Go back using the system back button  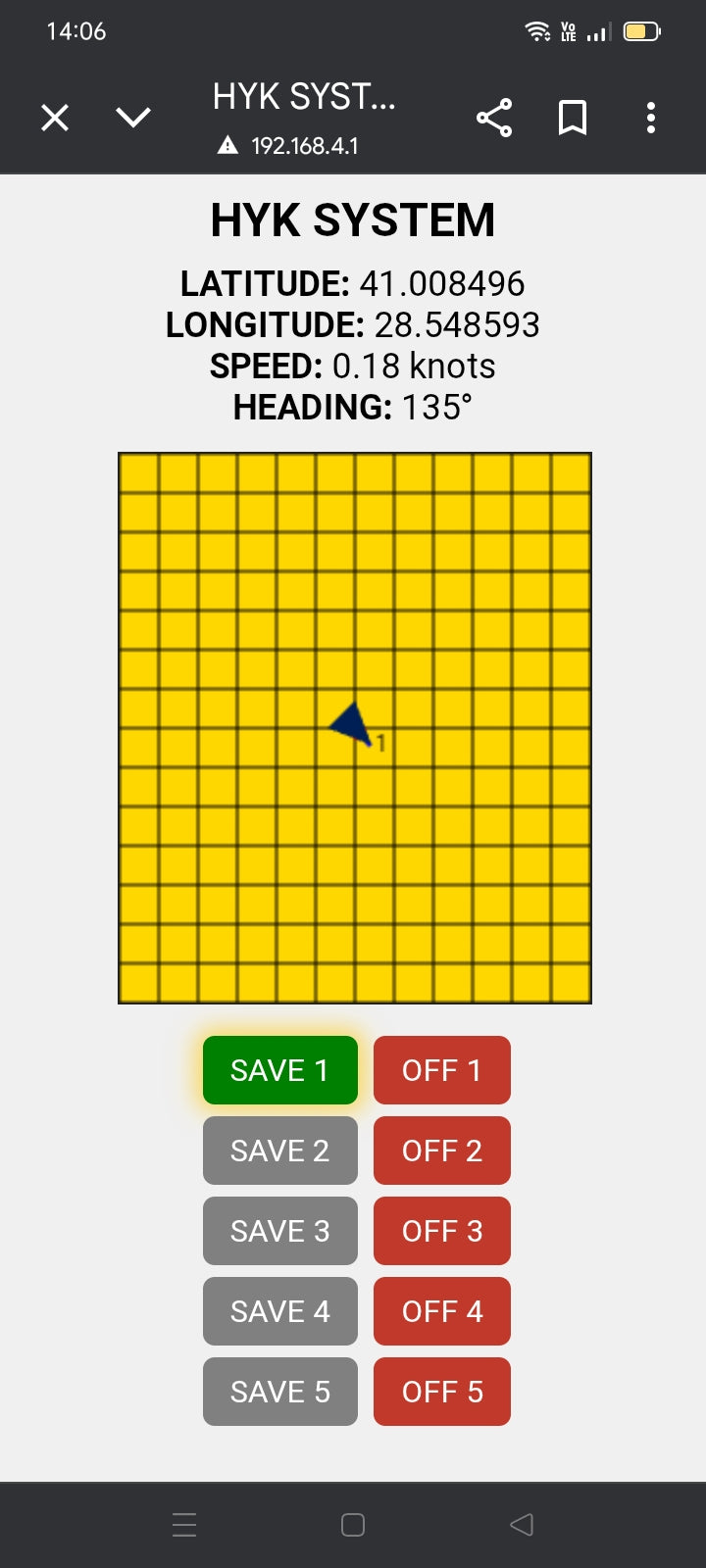pyautogui.click(x=522, y=1525)
